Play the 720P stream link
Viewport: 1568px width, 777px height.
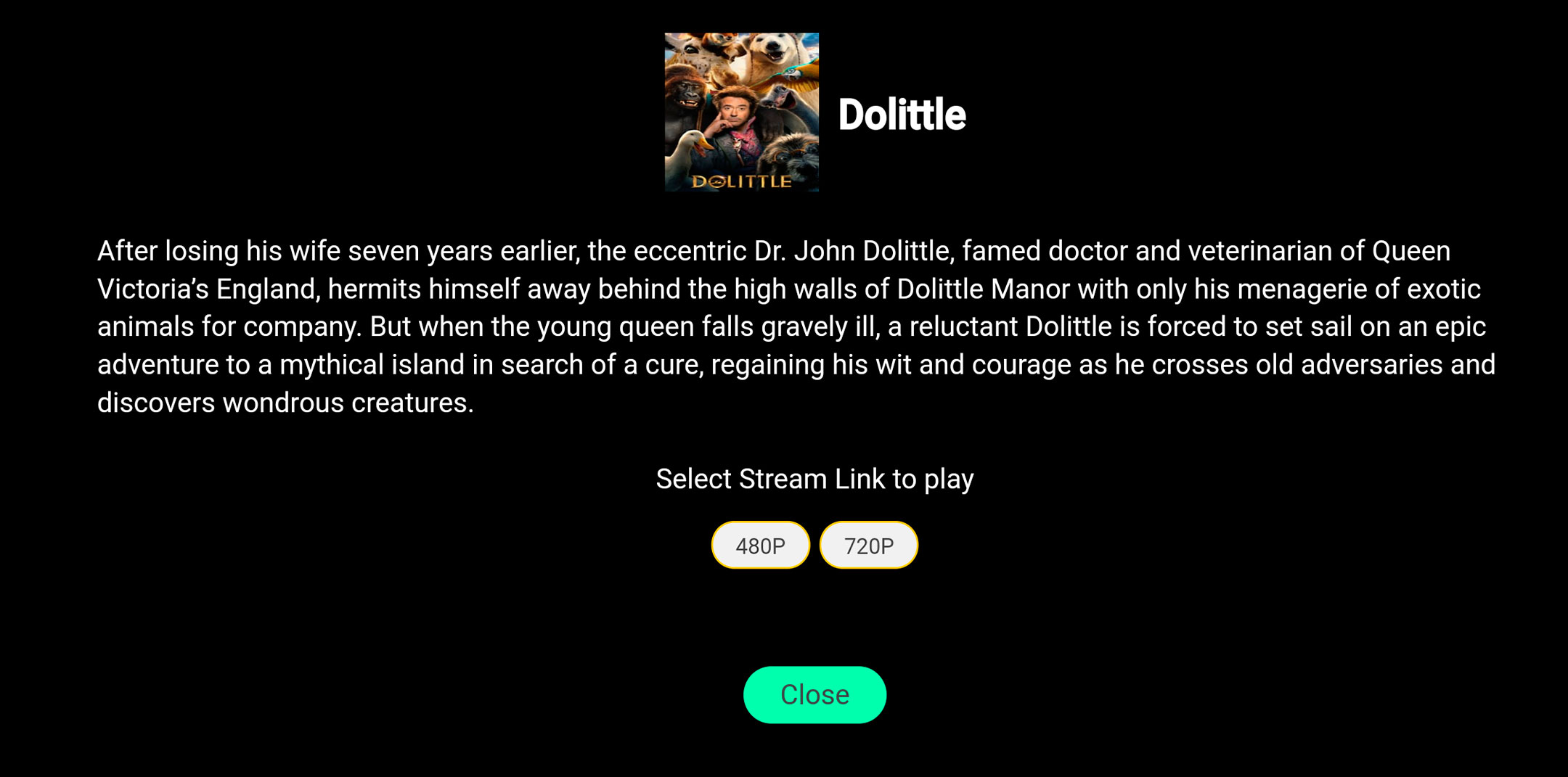(868, 546)
